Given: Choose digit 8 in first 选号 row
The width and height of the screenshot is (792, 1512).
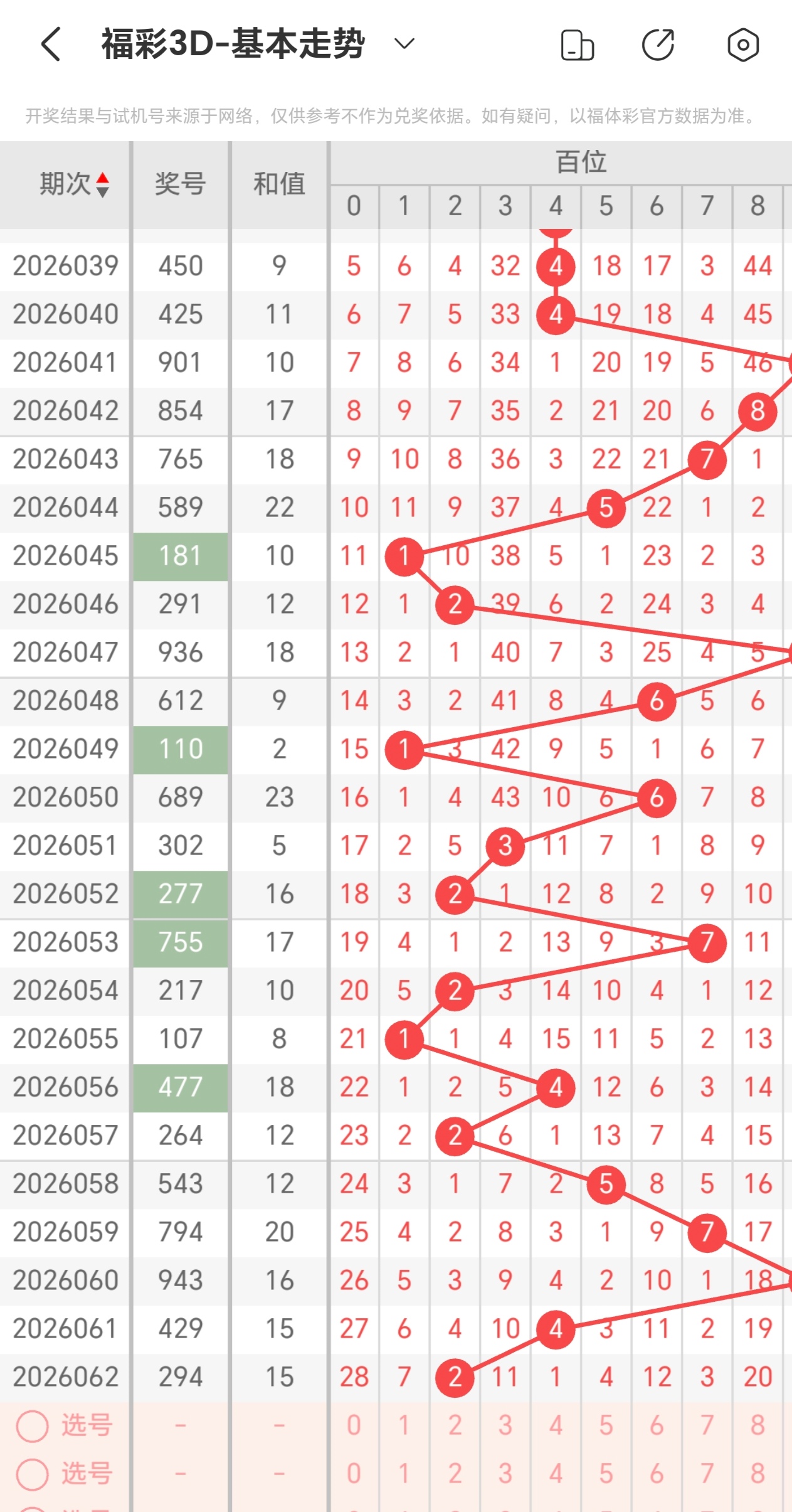Looking at the screenshot, I should click(x=758, y=1425).
